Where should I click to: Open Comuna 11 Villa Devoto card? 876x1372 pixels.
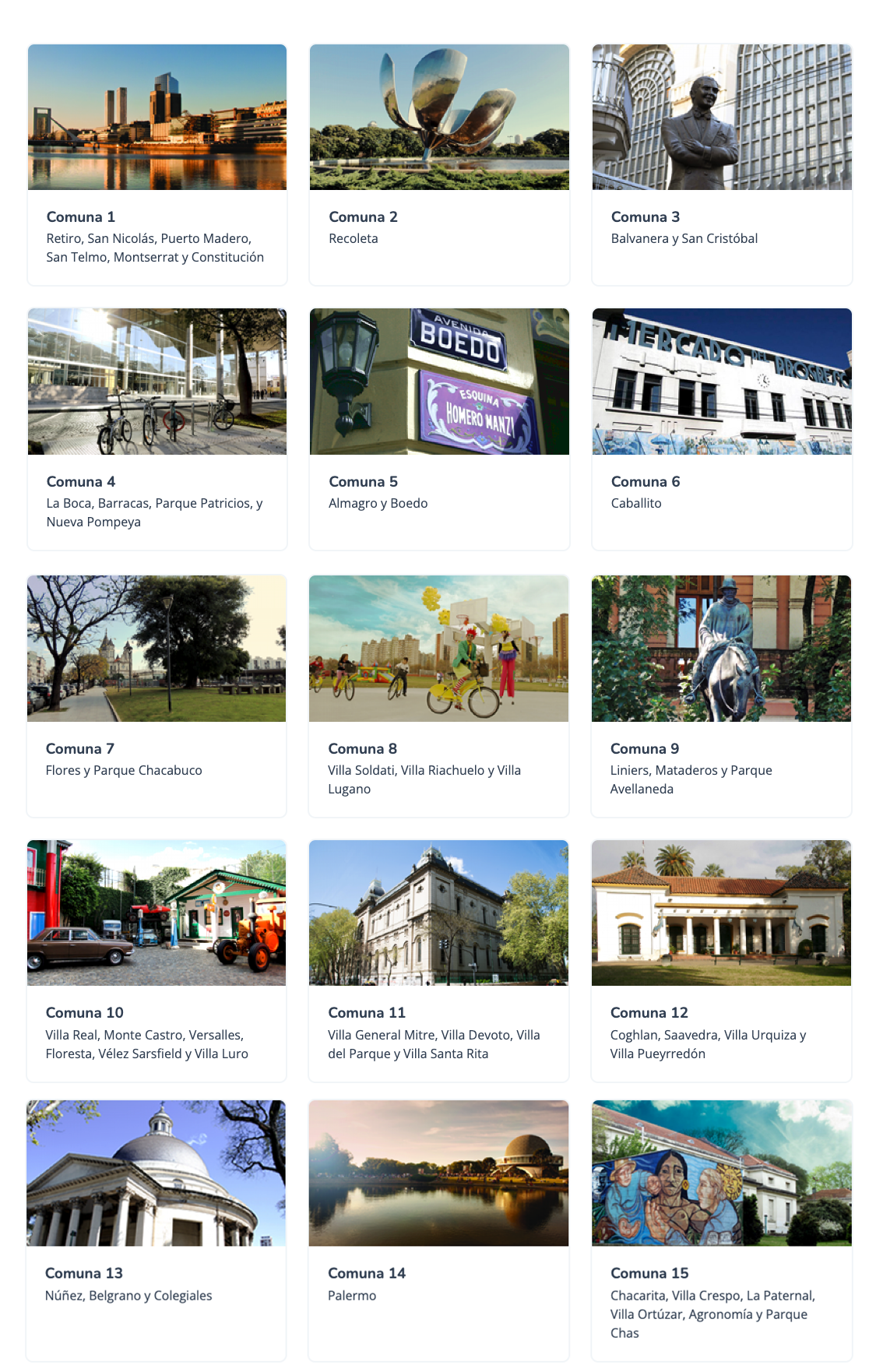[x=438, y=960]
